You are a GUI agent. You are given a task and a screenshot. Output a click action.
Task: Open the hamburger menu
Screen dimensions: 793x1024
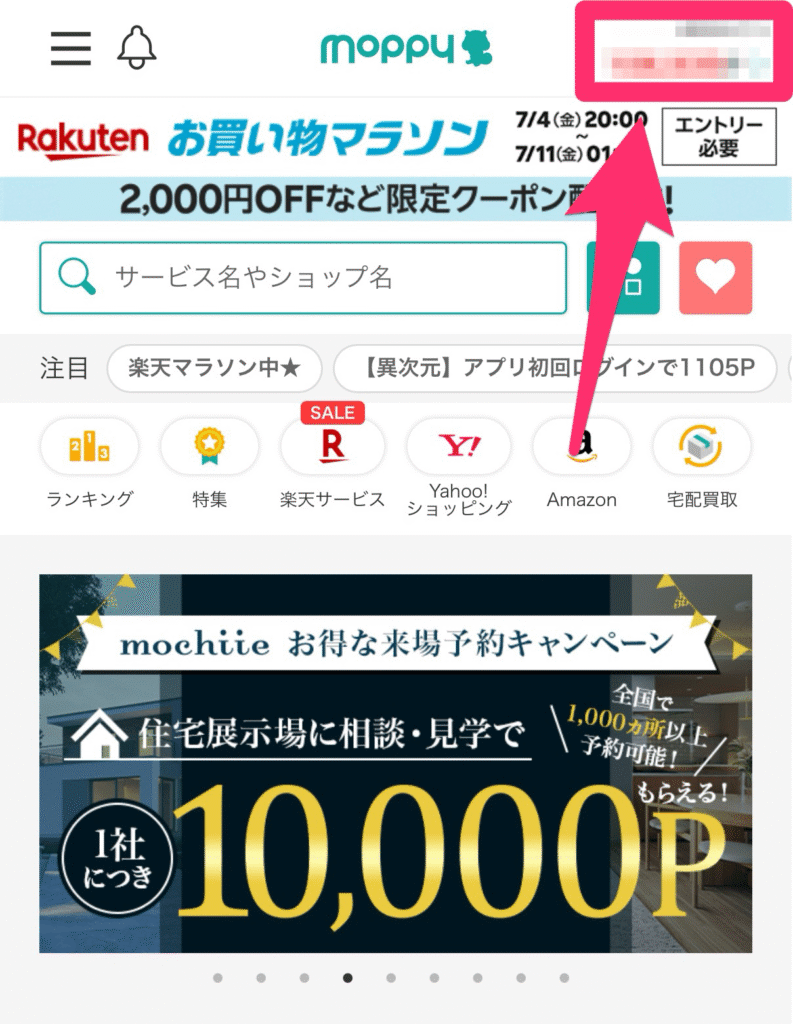pos(70,47)
